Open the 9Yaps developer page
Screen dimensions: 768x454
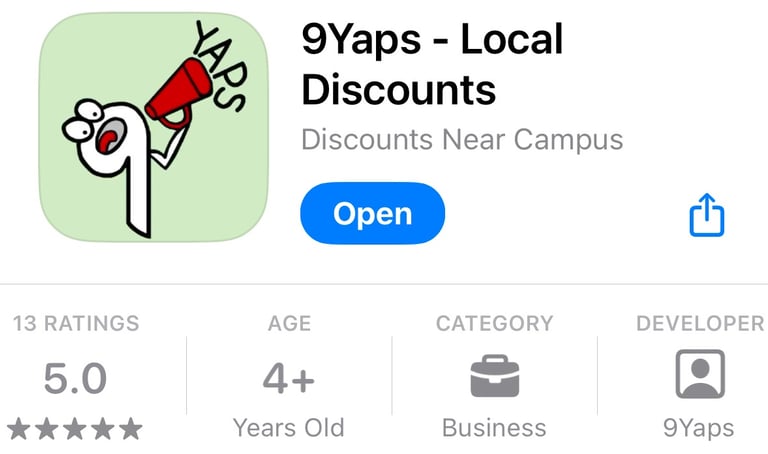(x=699, y=378)
